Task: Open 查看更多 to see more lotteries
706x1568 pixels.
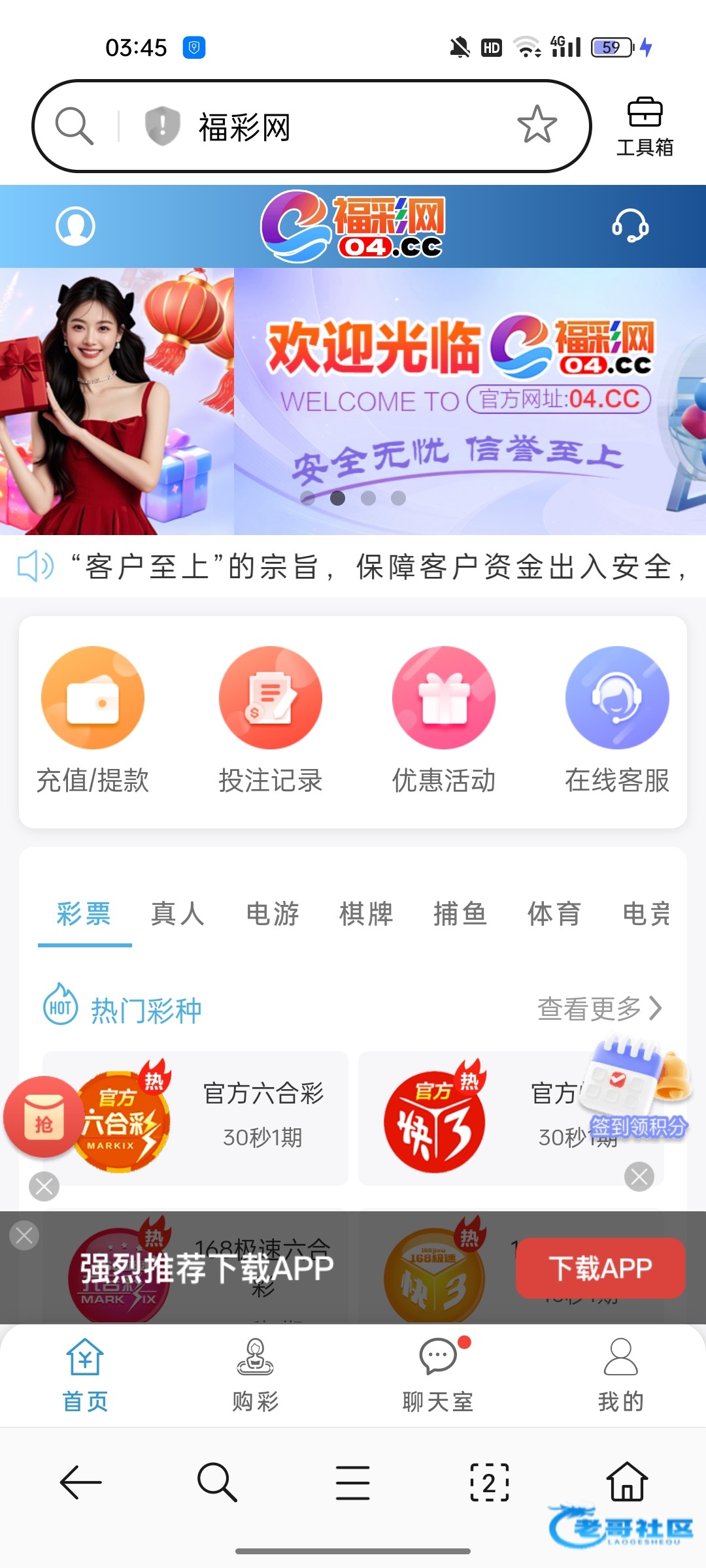Action: pyautogui.click(x=599, y=1009)
